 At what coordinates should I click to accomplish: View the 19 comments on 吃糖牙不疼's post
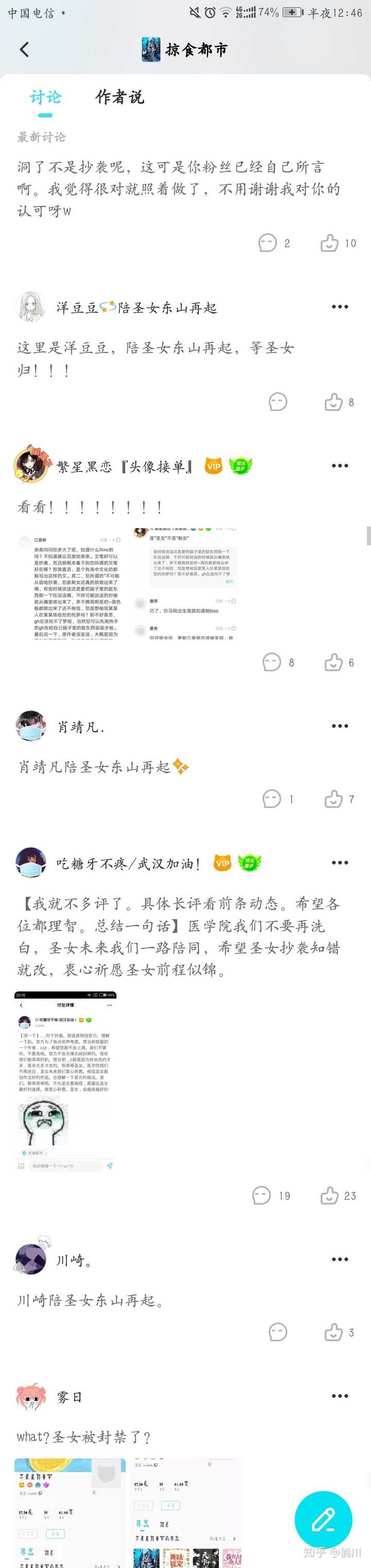[x=262, y=1196]
